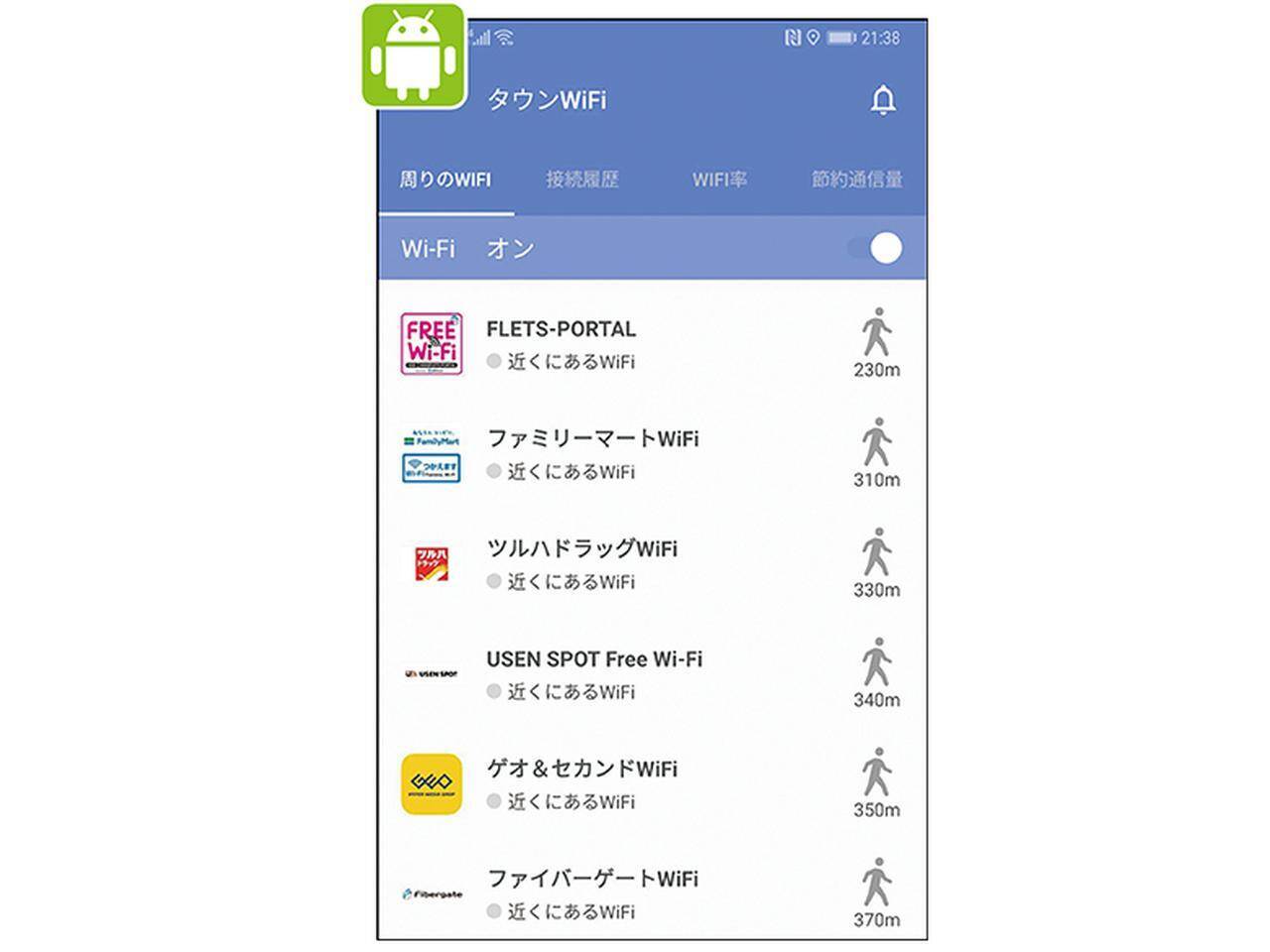The width and height of the screenshot is (1270, 952).
Task: Turn off the Wi-Fi switch
Action: coord(877,248)
